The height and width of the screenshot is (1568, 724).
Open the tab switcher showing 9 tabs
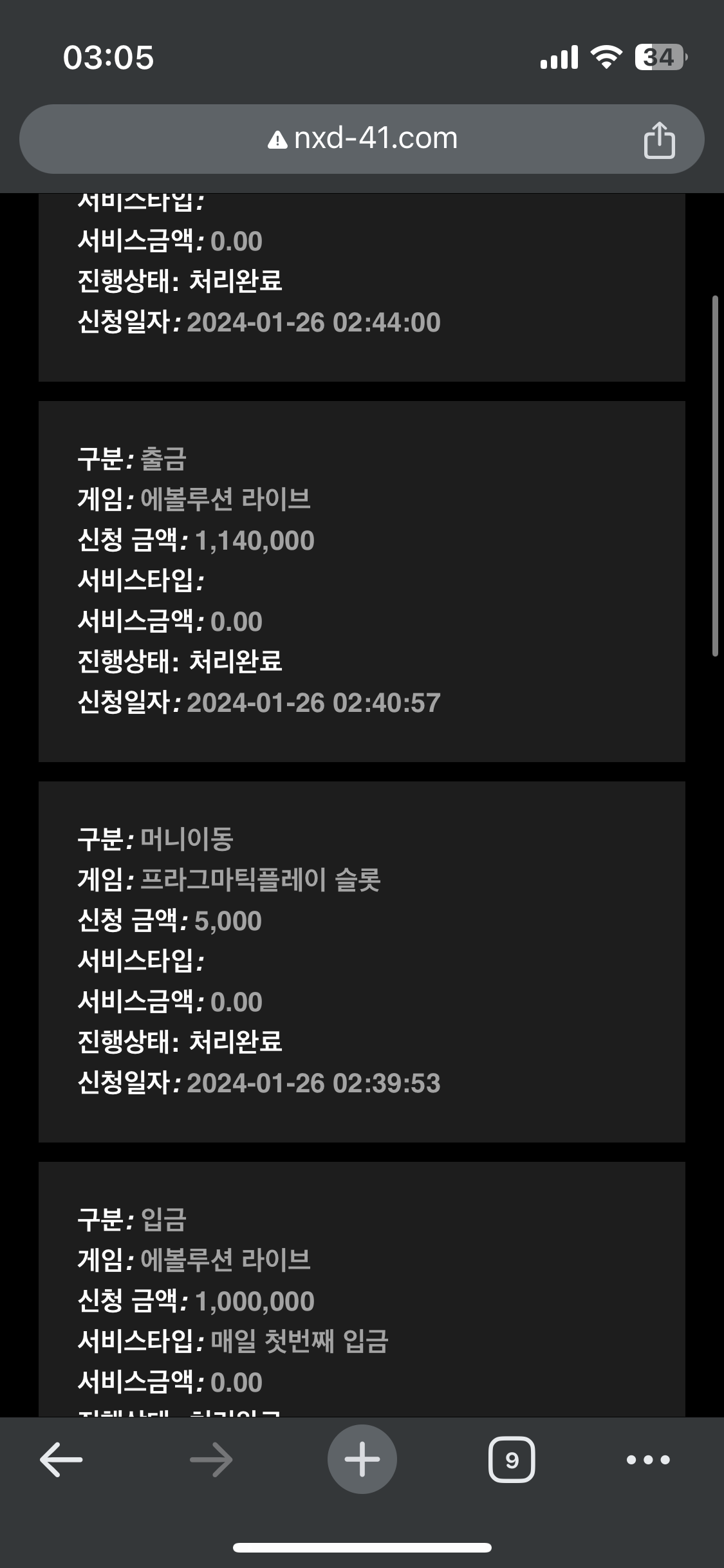[x=512, y=1459]
